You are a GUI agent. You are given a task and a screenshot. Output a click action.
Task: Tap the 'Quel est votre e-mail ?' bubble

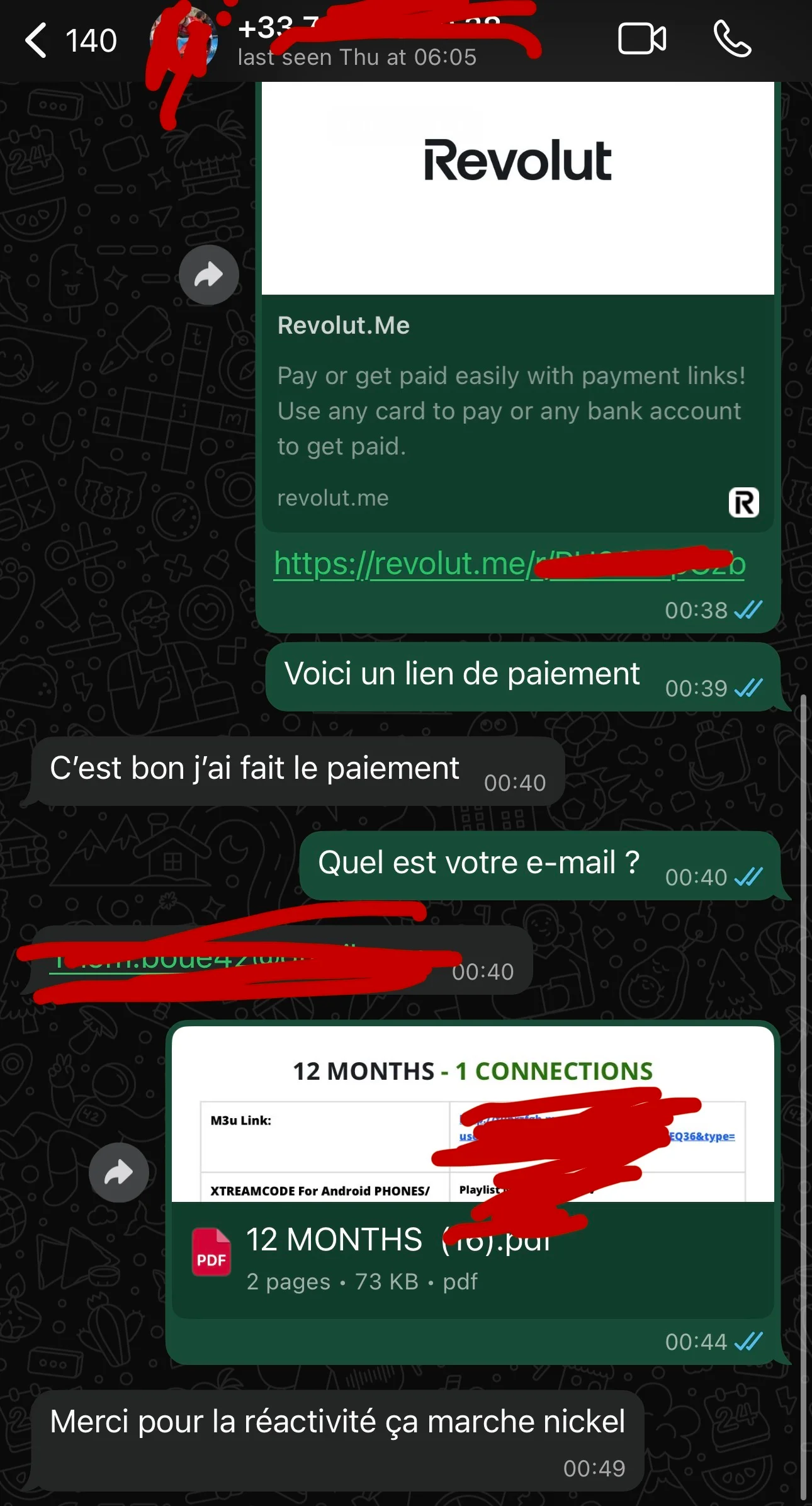pos(479,862)
